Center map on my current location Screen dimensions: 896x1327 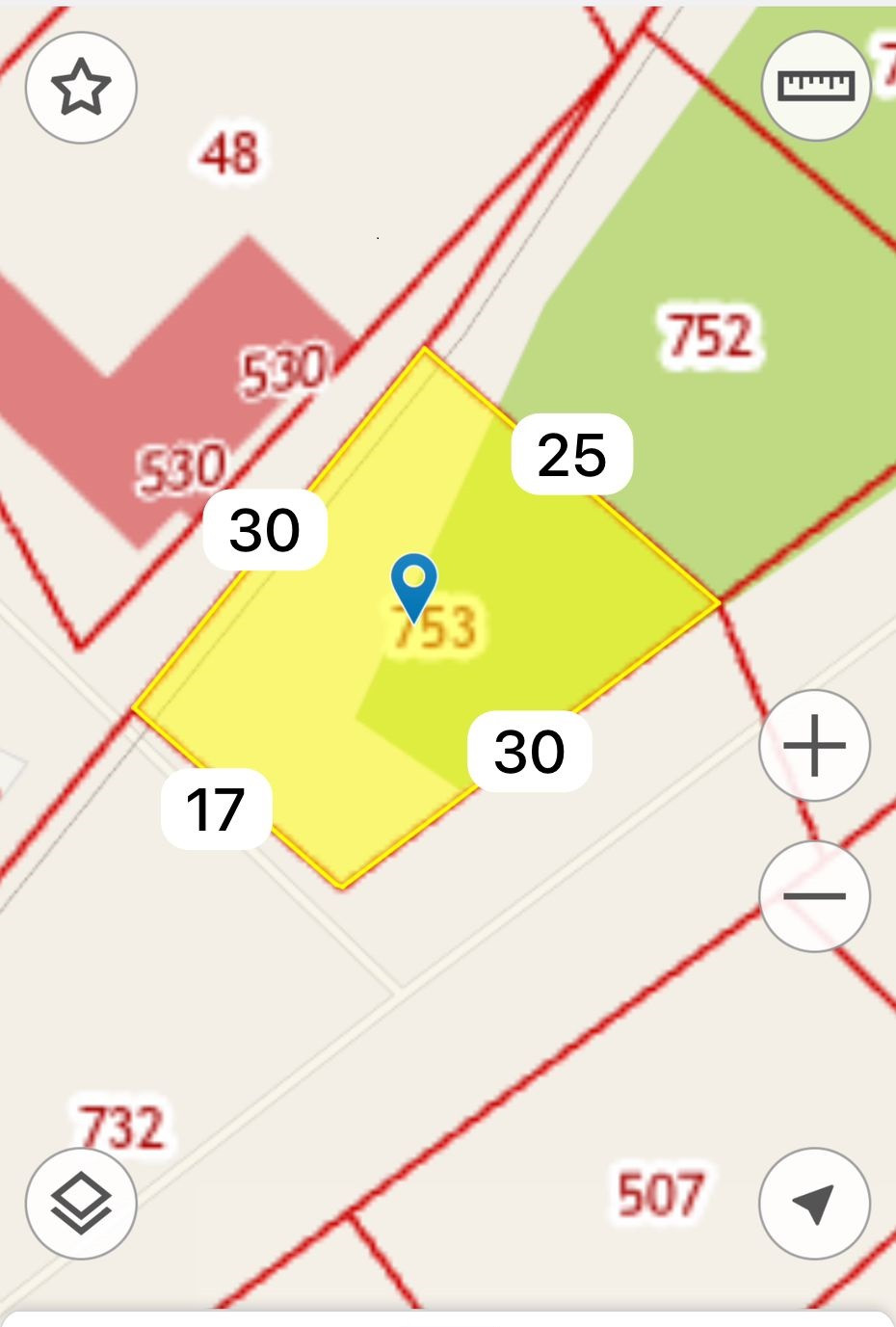[x=814, y=1203]
